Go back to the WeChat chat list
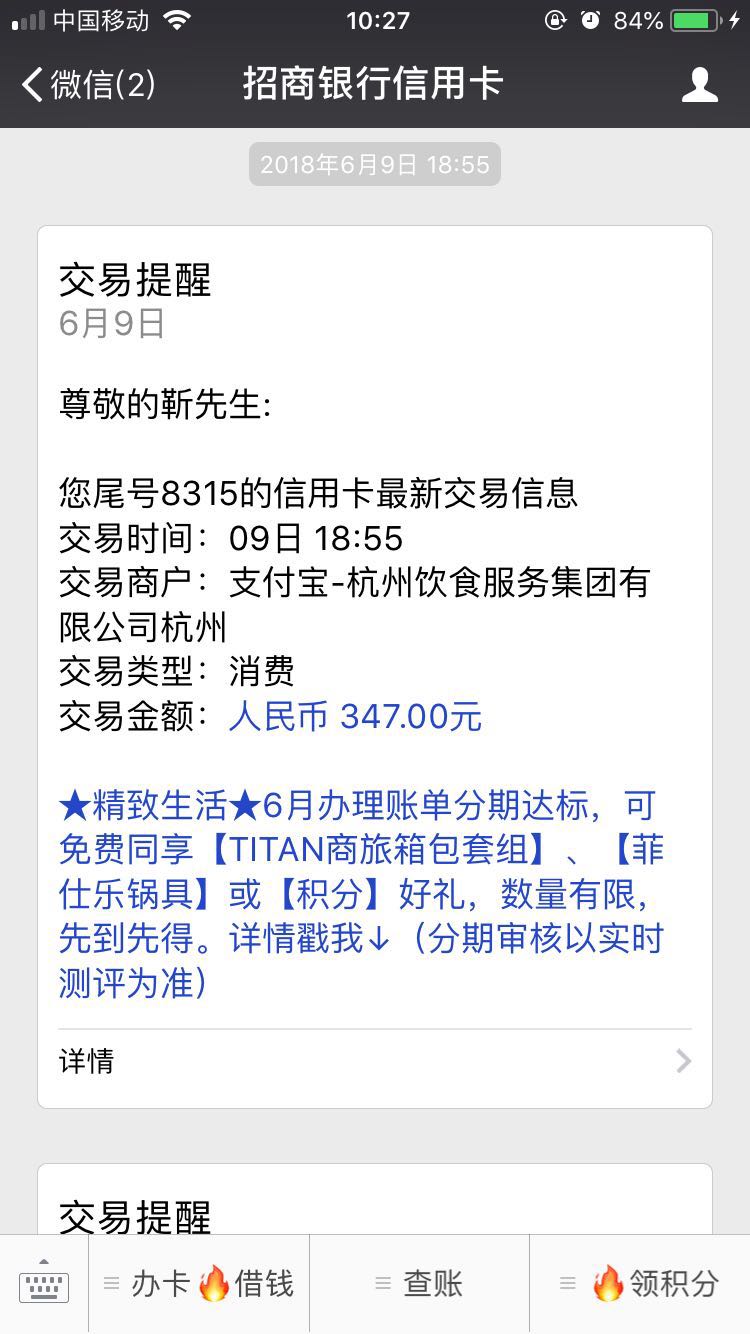Screen dimensions: 750x1334 tap(88, 84)
